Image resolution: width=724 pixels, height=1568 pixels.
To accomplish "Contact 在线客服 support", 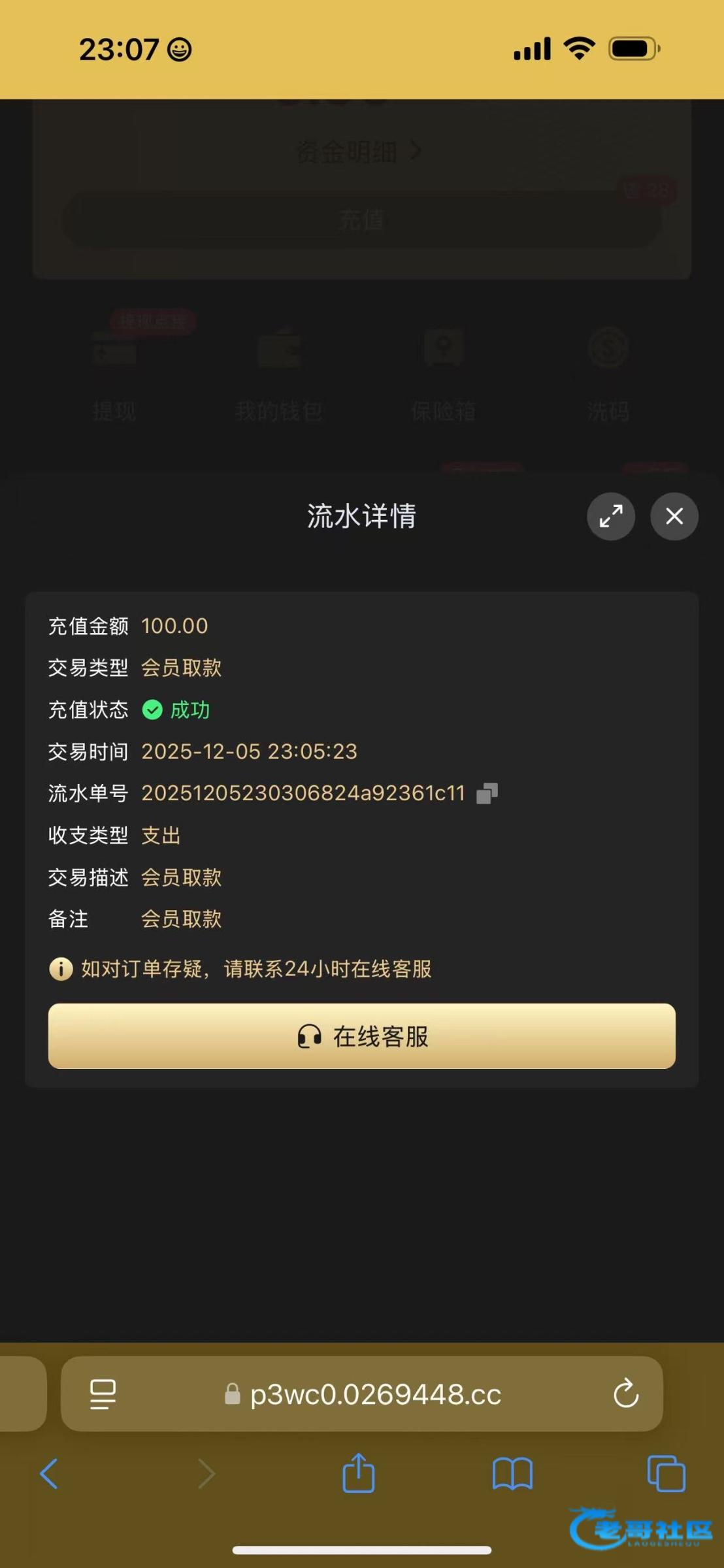I will (361, 1036).
